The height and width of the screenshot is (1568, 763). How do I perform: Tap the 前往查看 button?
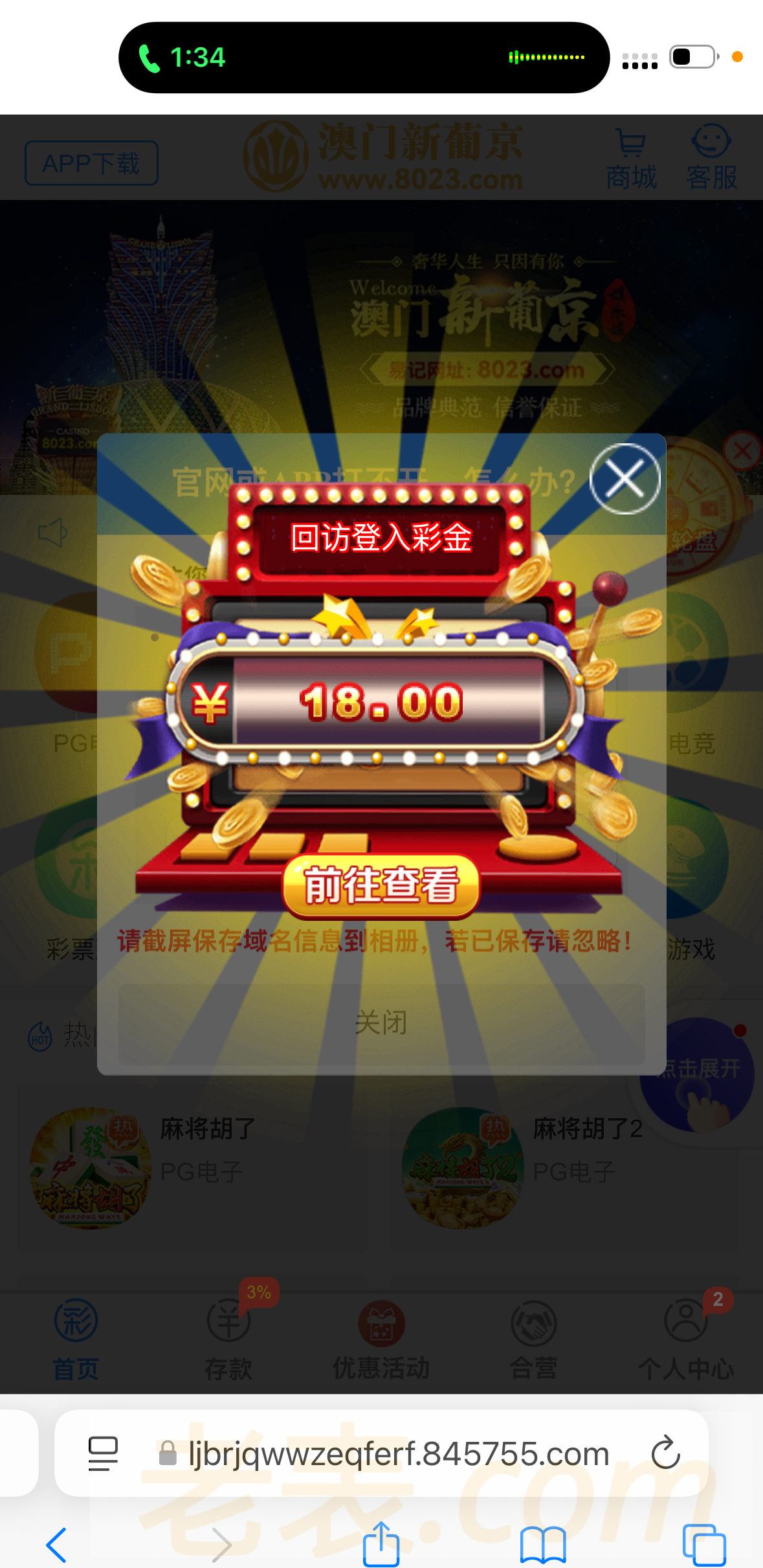pos(381,885)
